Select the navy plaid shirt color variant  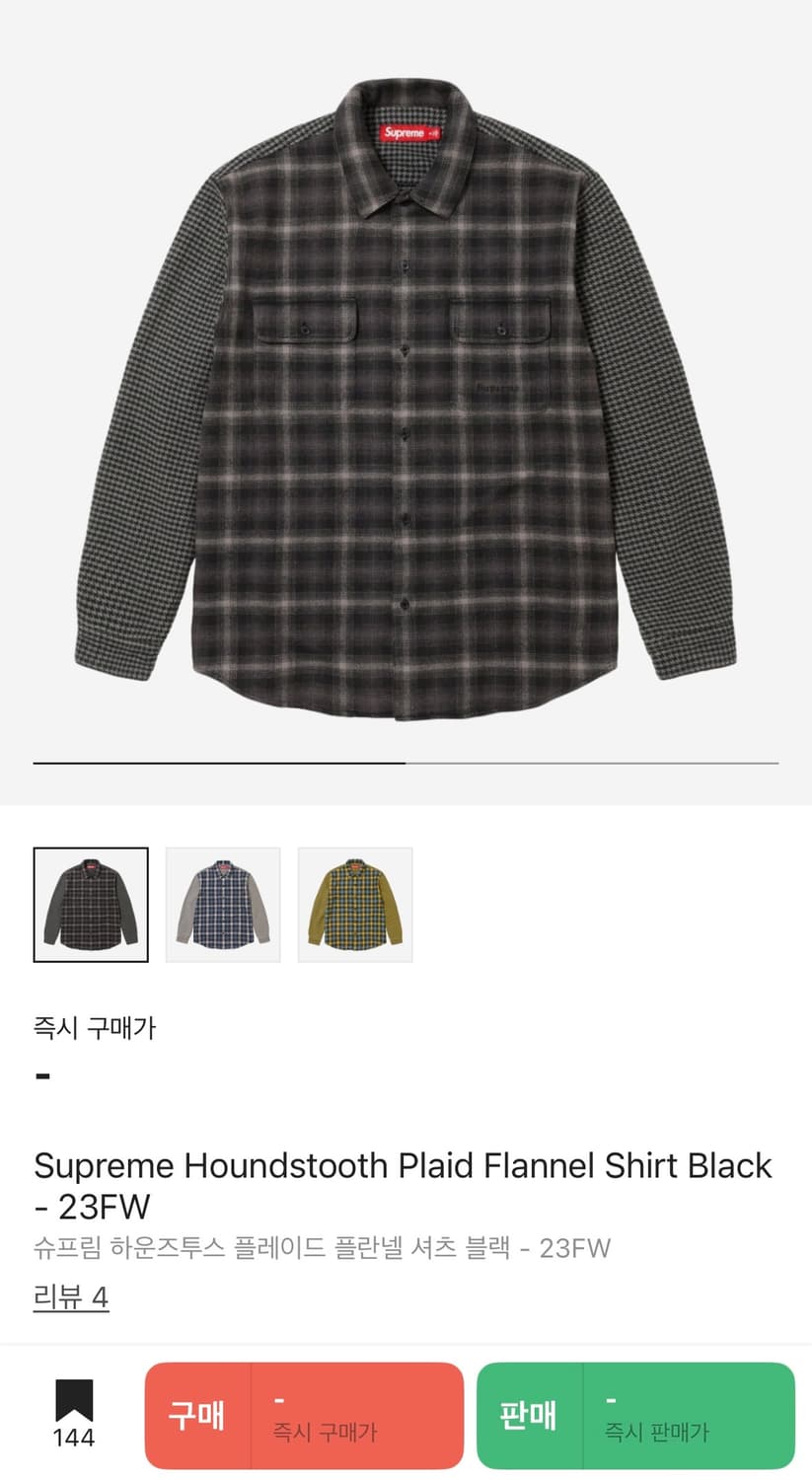pyautogui.click(x=222, y=903)
